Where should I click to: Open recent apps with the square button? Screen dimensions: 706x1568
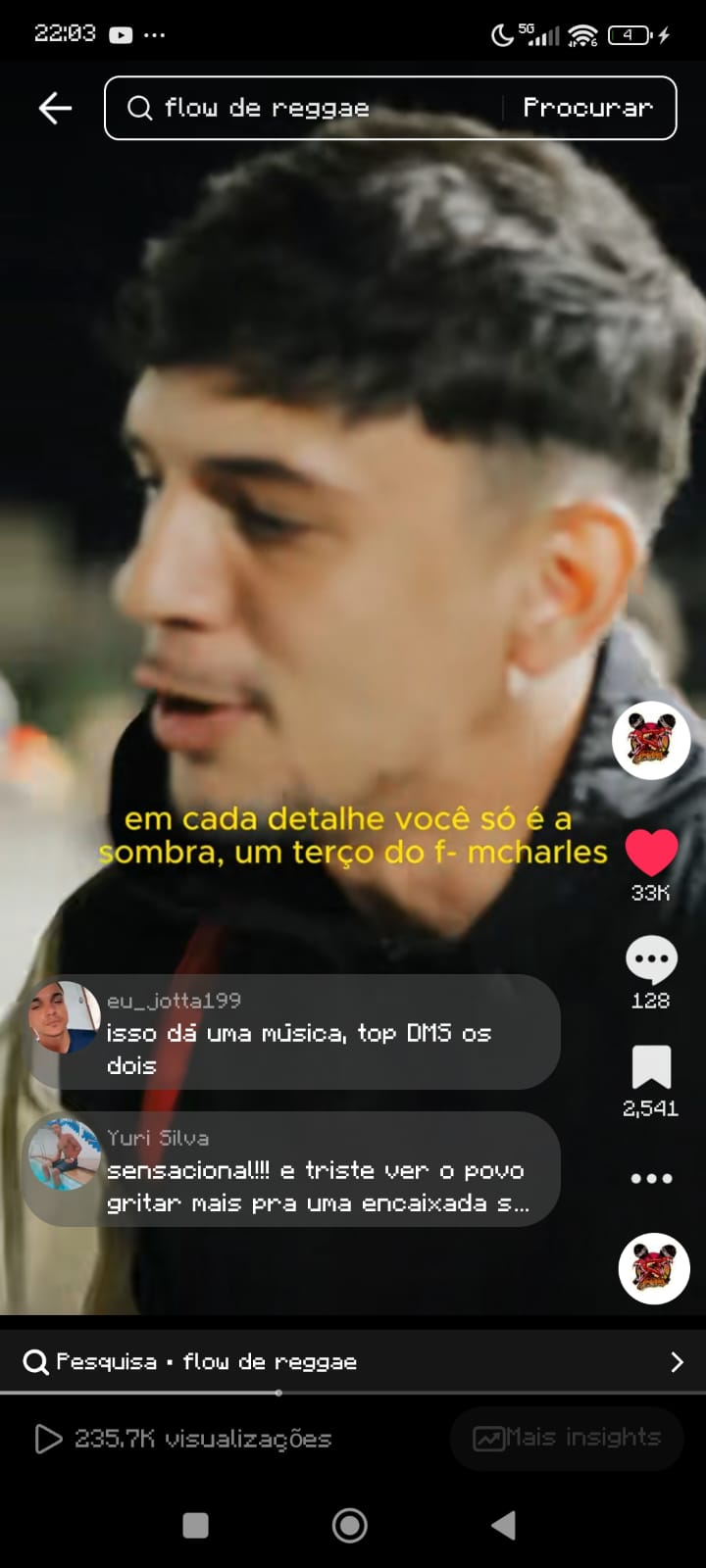(x=196, y=1525)
